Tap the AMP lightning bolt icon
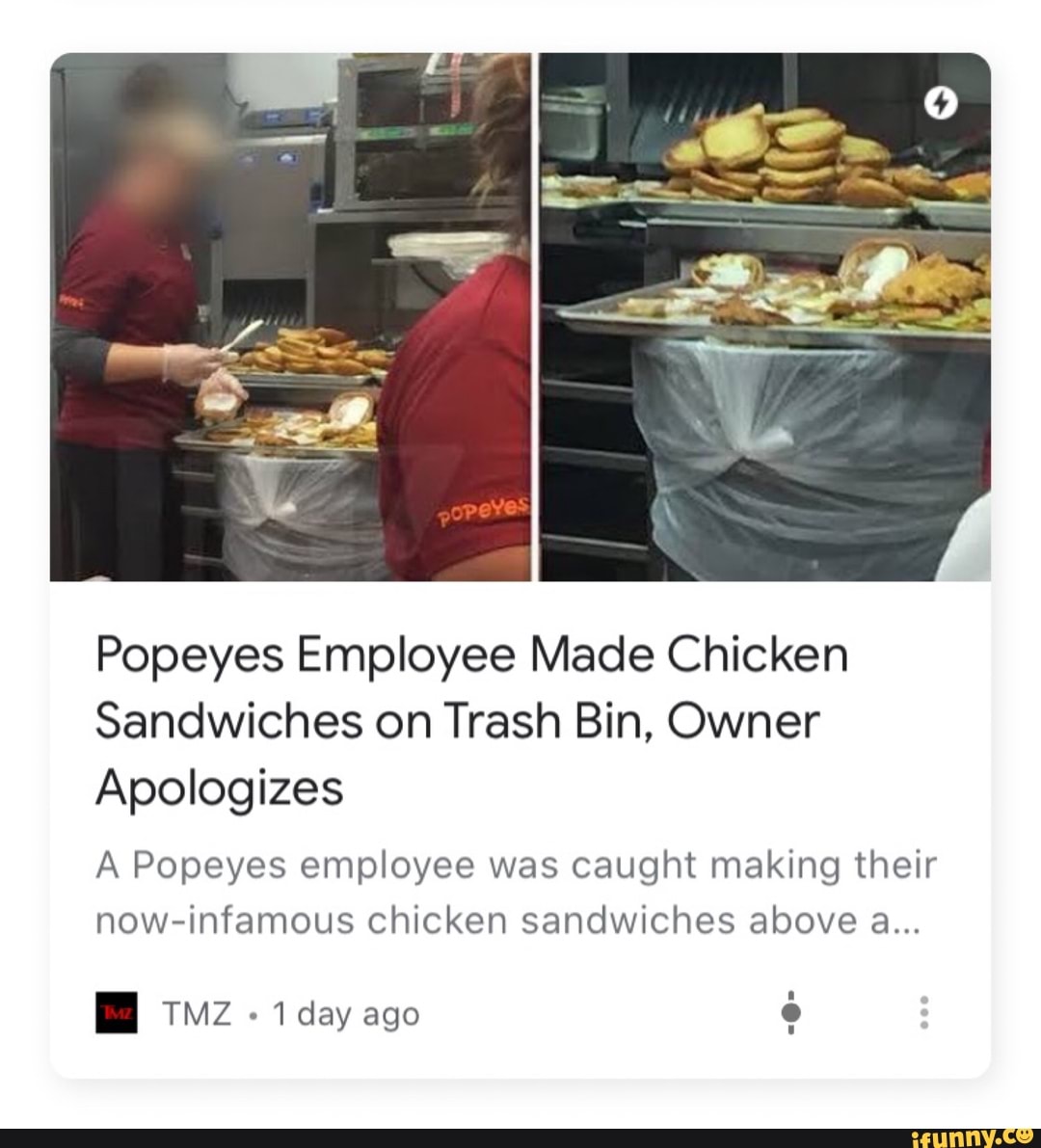Screen dimensions: 1041x1148 pos(942,103)
